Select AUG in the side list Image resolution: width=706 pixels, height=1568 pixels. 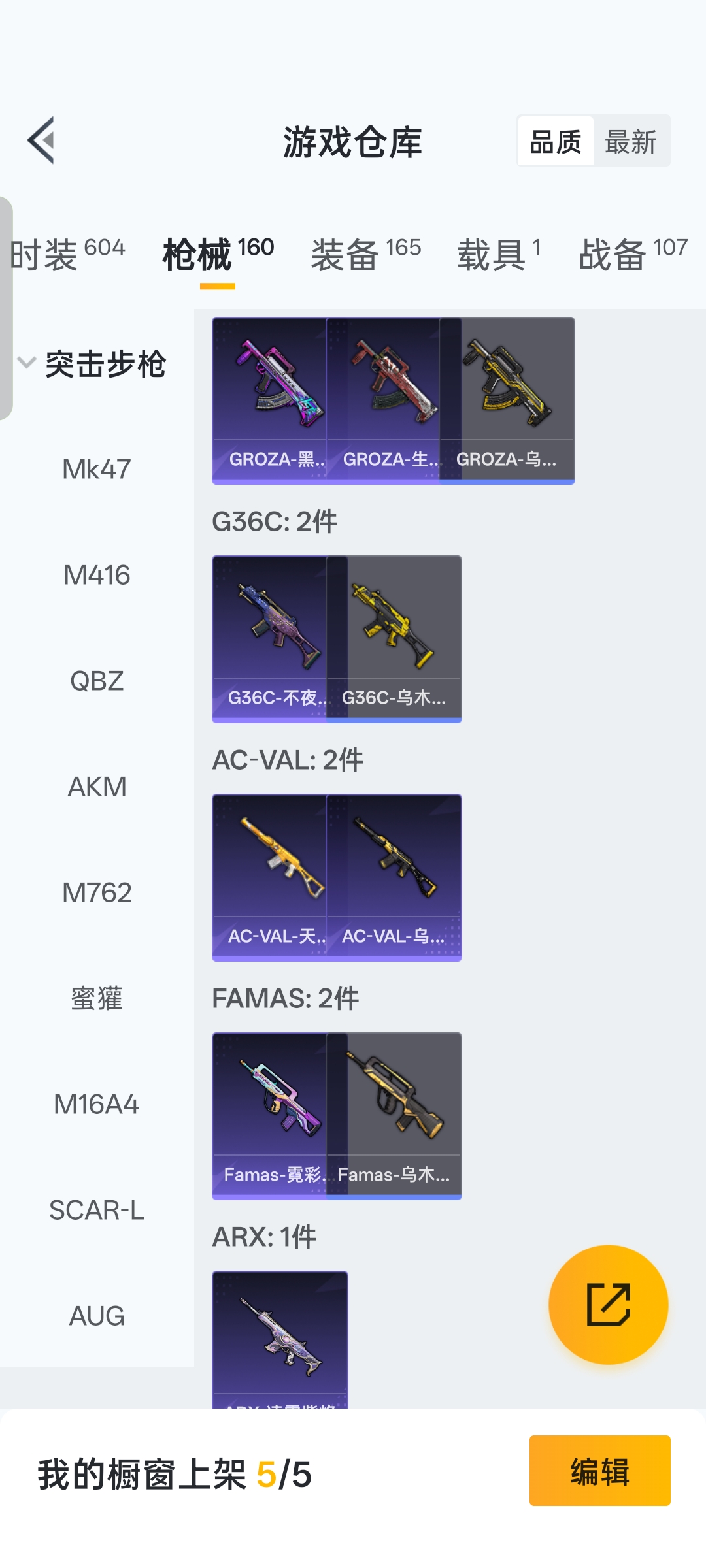pos(97,1316)
